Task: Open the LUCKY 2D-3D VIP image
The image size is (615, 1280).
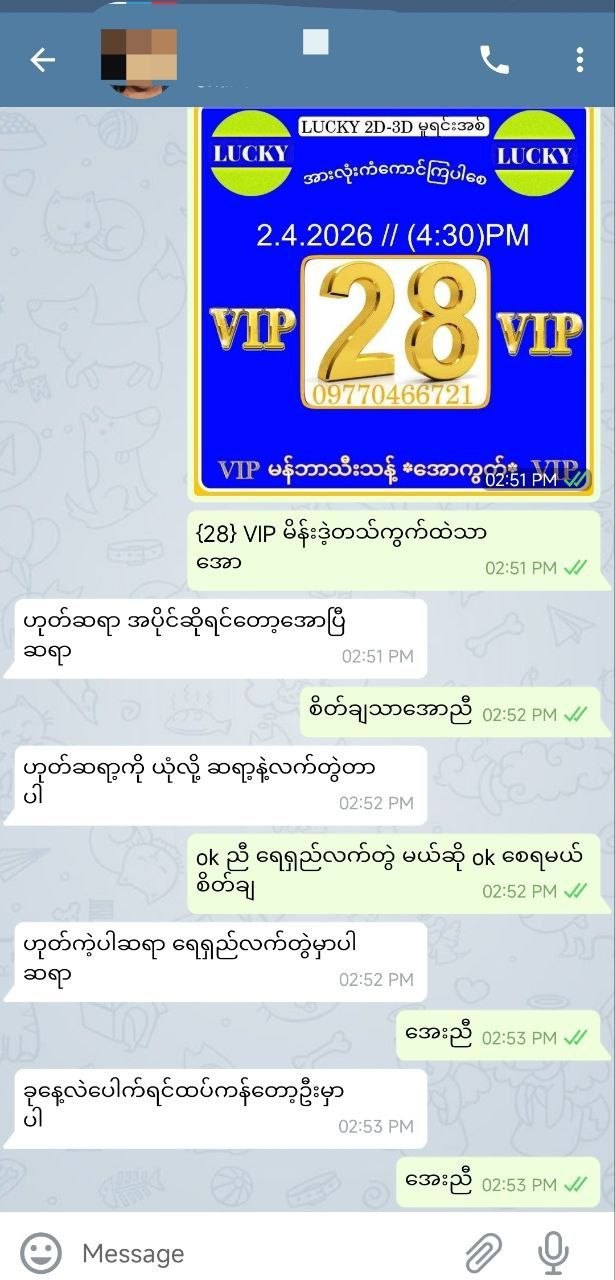Action: point(397,300)
